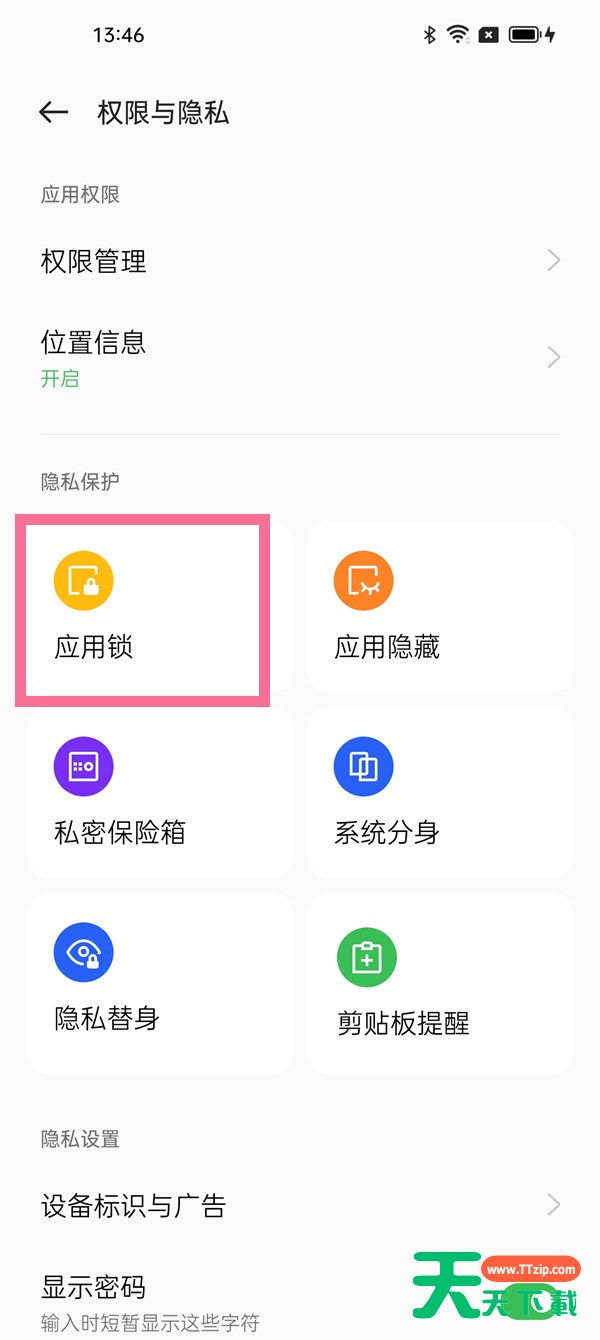Open the 系统分身 card
Screen dimensions: 600x1340
tap(440, 793)
